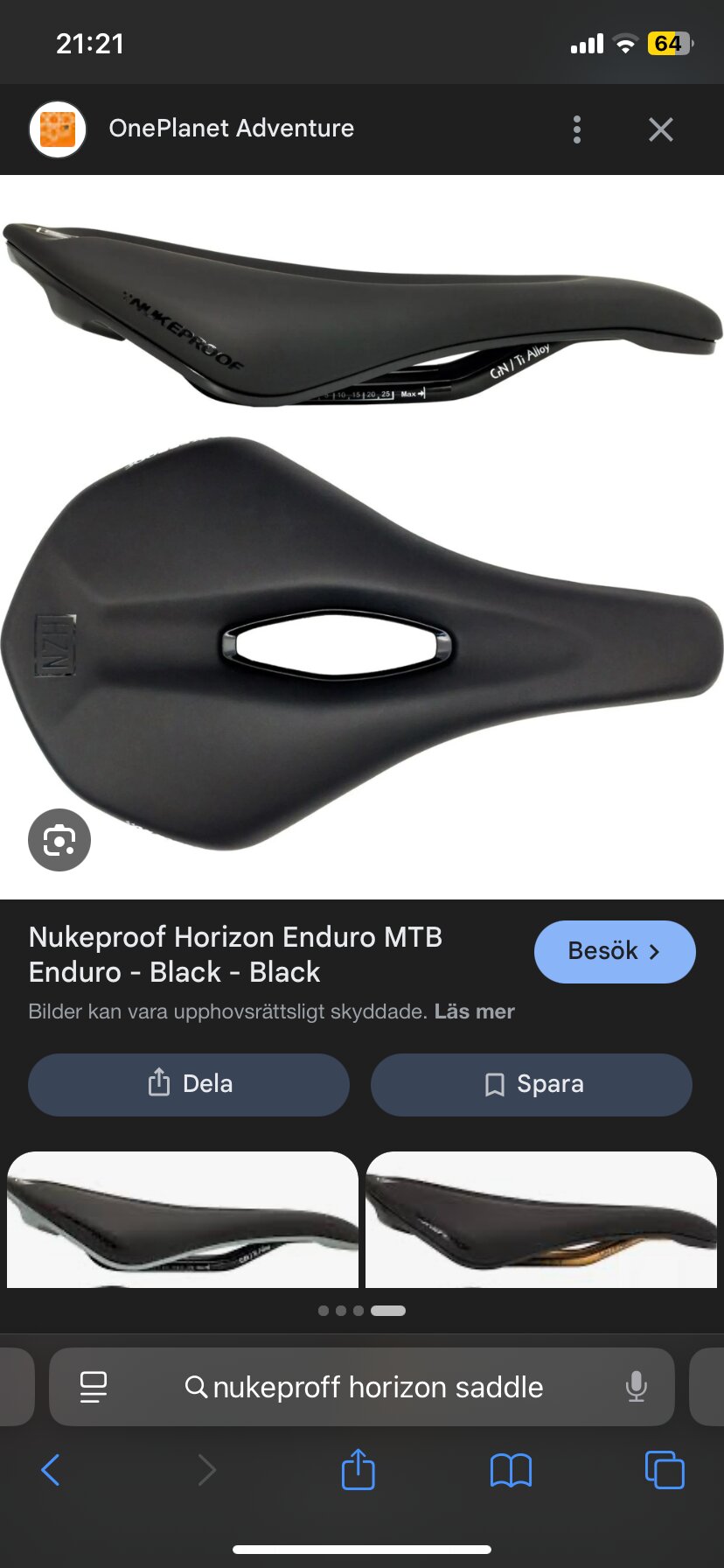Start voice search with the microphone

[637, 1387]
